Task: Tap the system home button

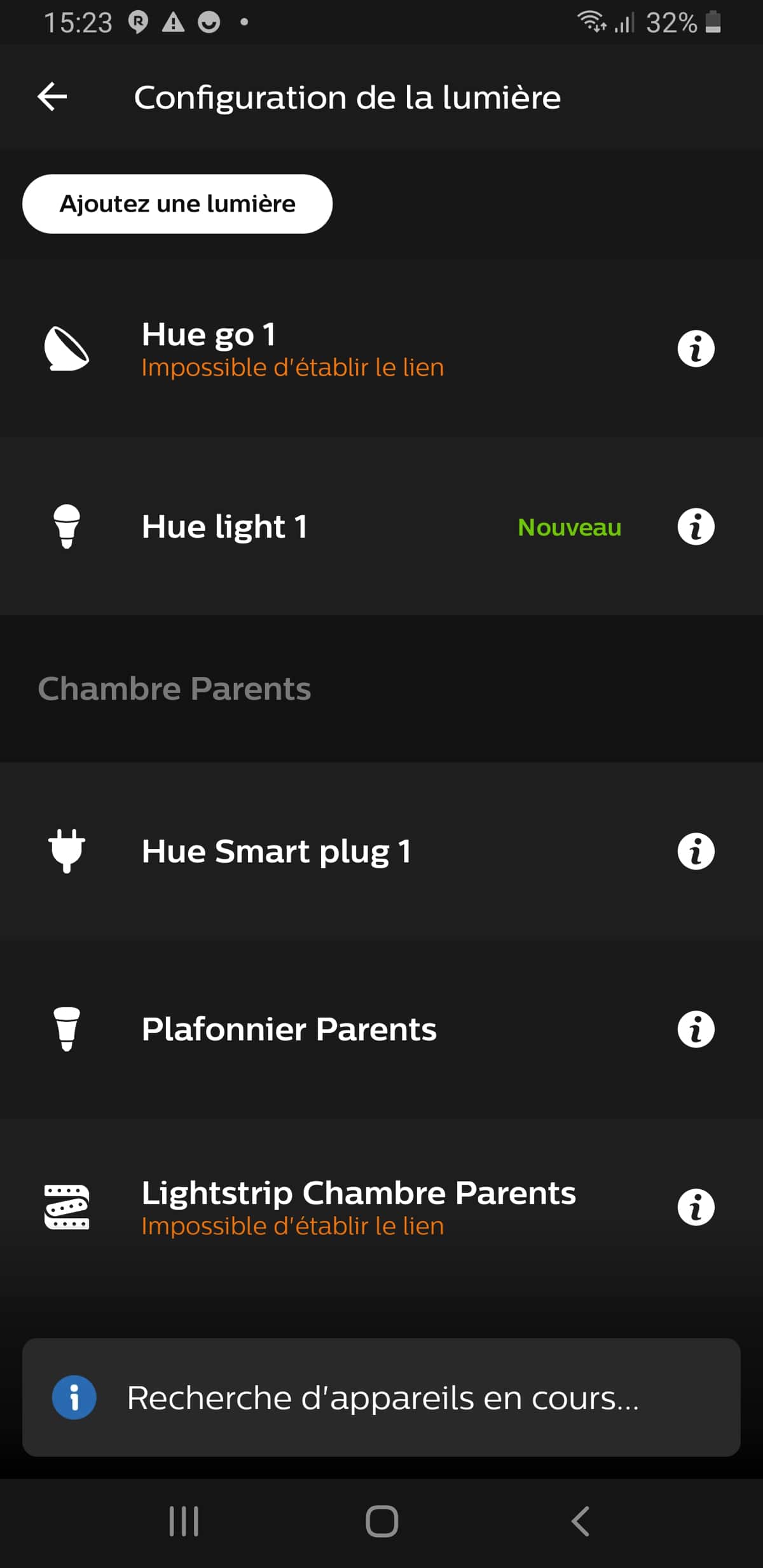Action: [382, 1522]
